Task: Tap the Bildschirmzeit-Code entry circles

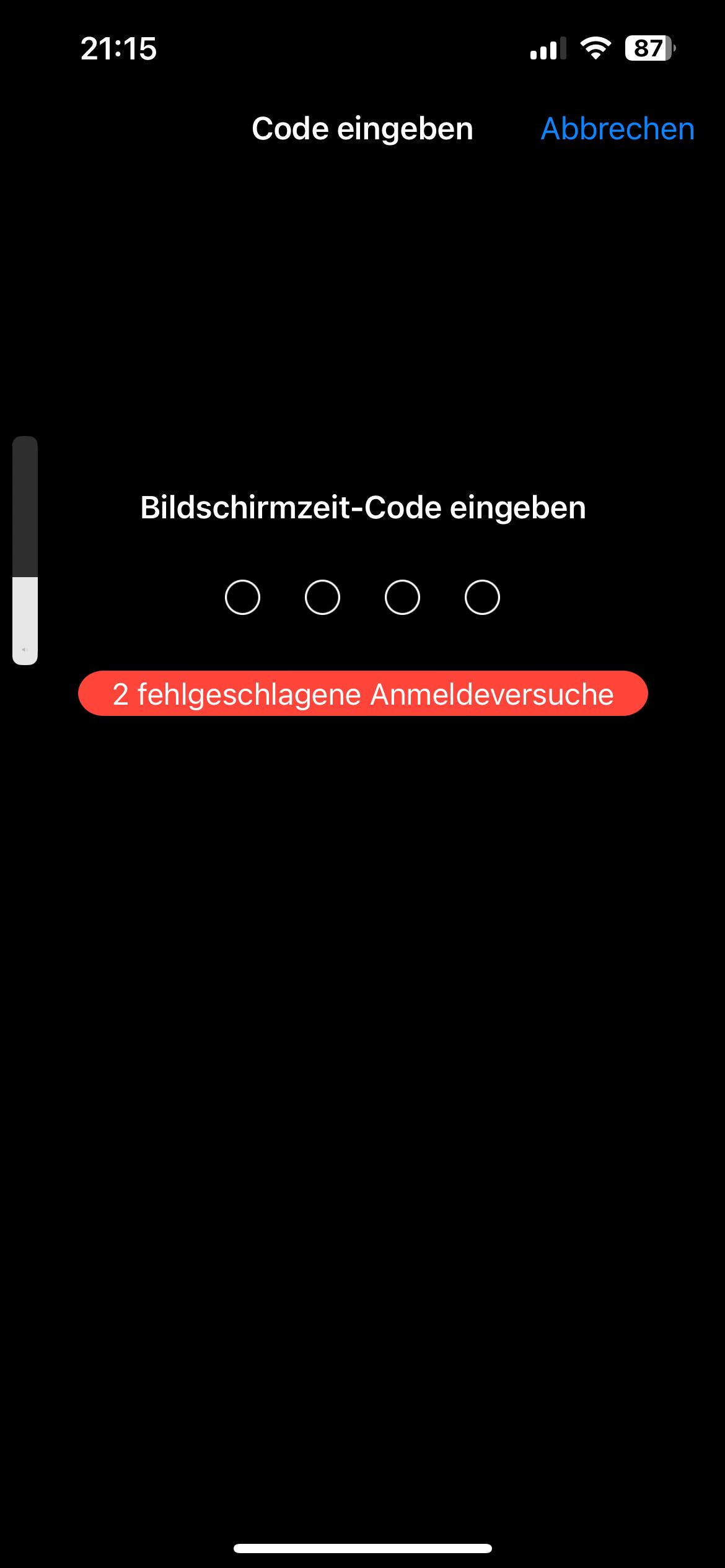Action: [x=362, y=597]
